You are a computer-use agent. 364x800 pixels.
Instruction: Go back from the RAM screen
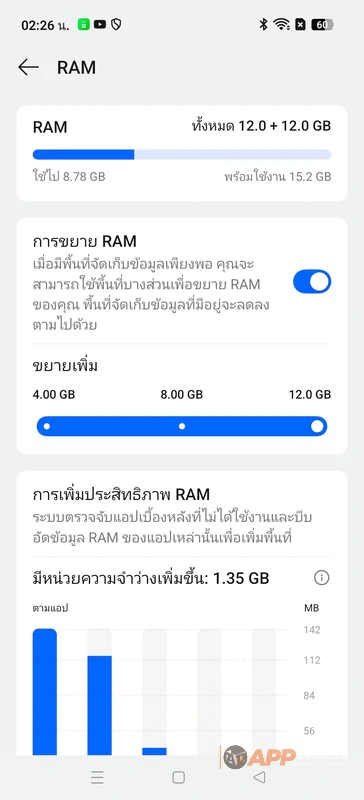point(28,67)
